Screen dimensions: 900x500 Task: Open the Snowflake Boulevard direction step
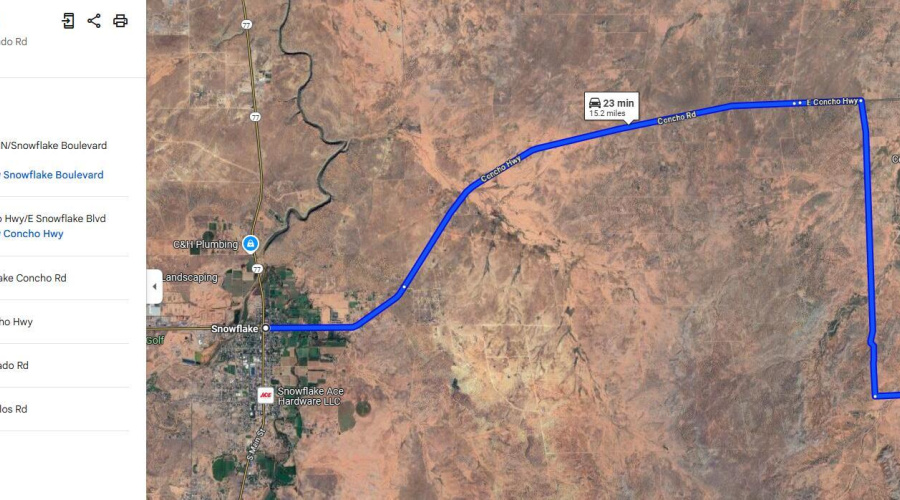(x=55, y=160)
